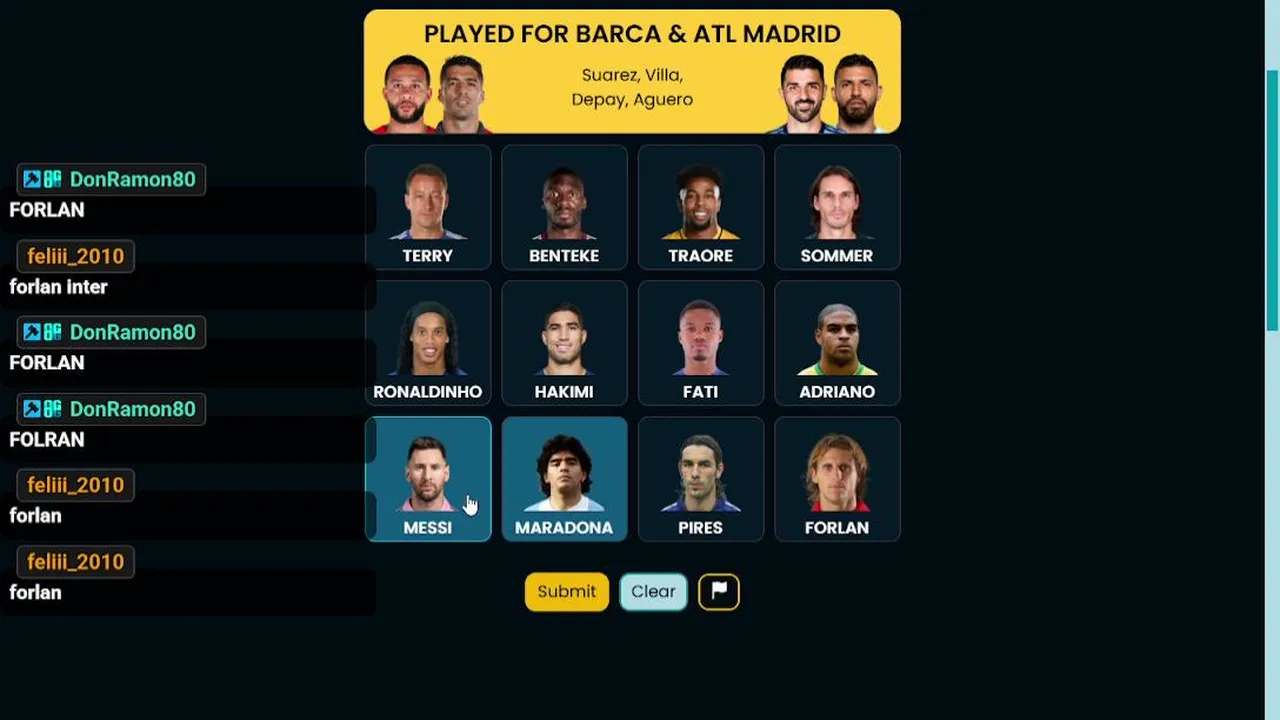Pick the Adriano tile
The width and height of the screenshot is (1280, 720).
click(837, 344)
